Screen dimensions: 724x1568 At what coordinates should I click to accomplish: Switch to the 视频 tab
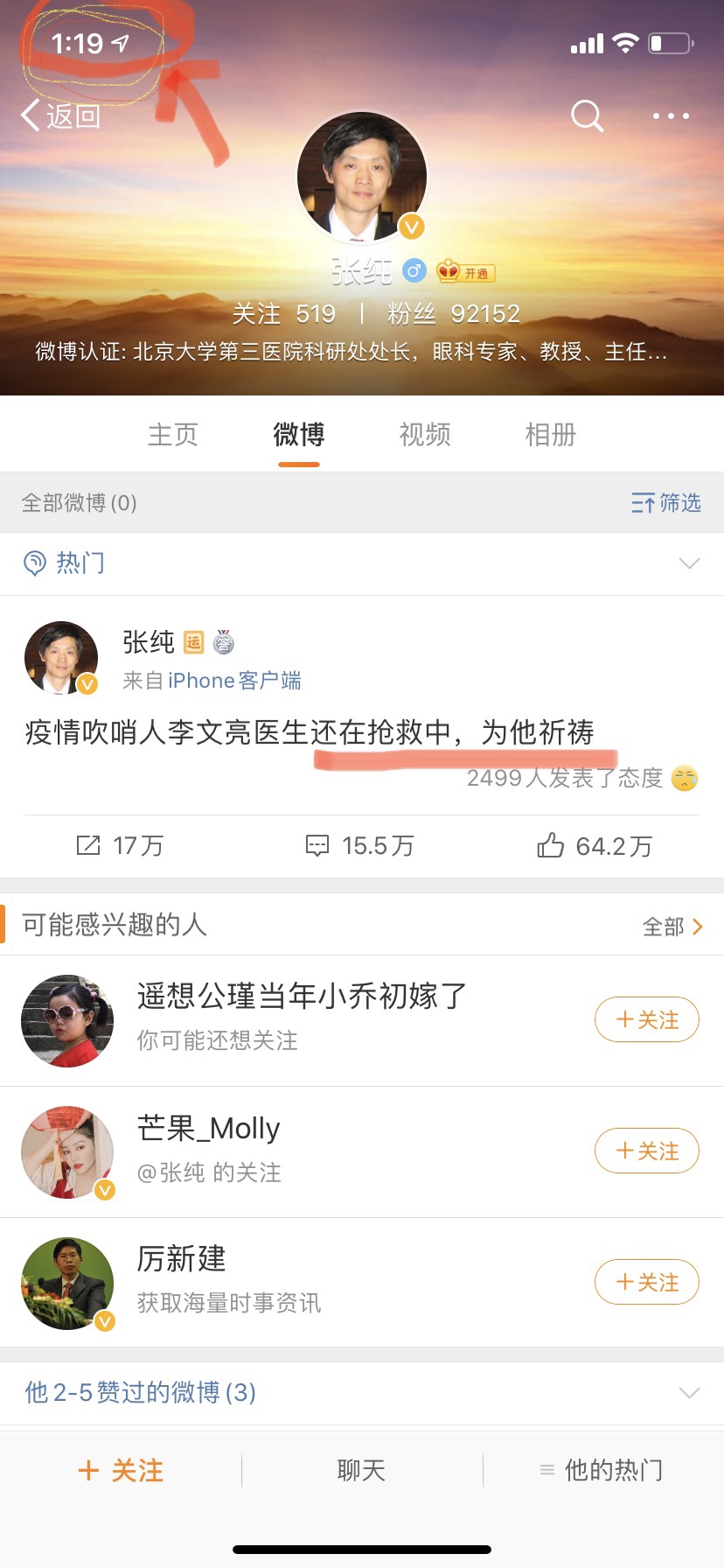click(x=425, y=434)
